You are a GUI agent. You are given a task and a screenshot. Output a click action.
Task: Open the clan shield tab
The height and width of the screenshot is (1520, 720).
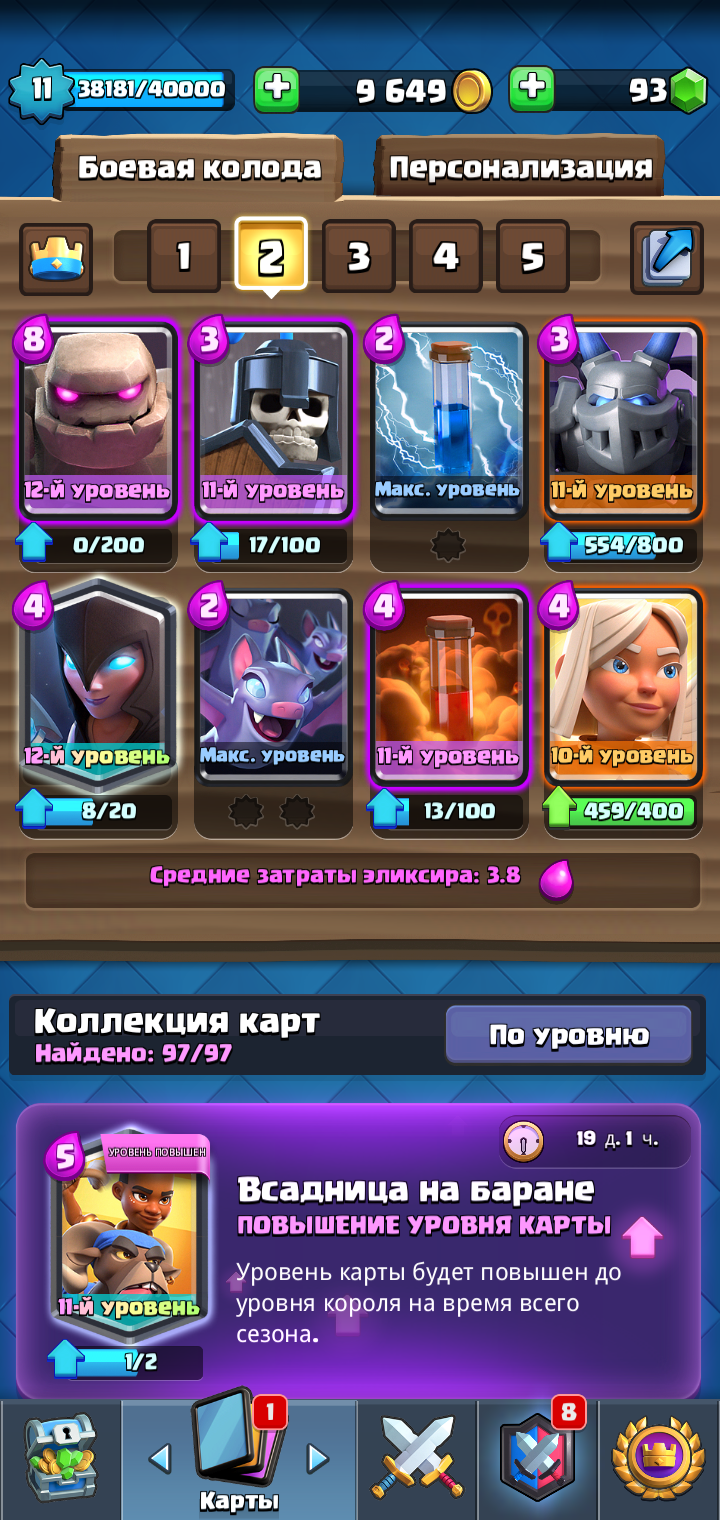coord(538,1458)
